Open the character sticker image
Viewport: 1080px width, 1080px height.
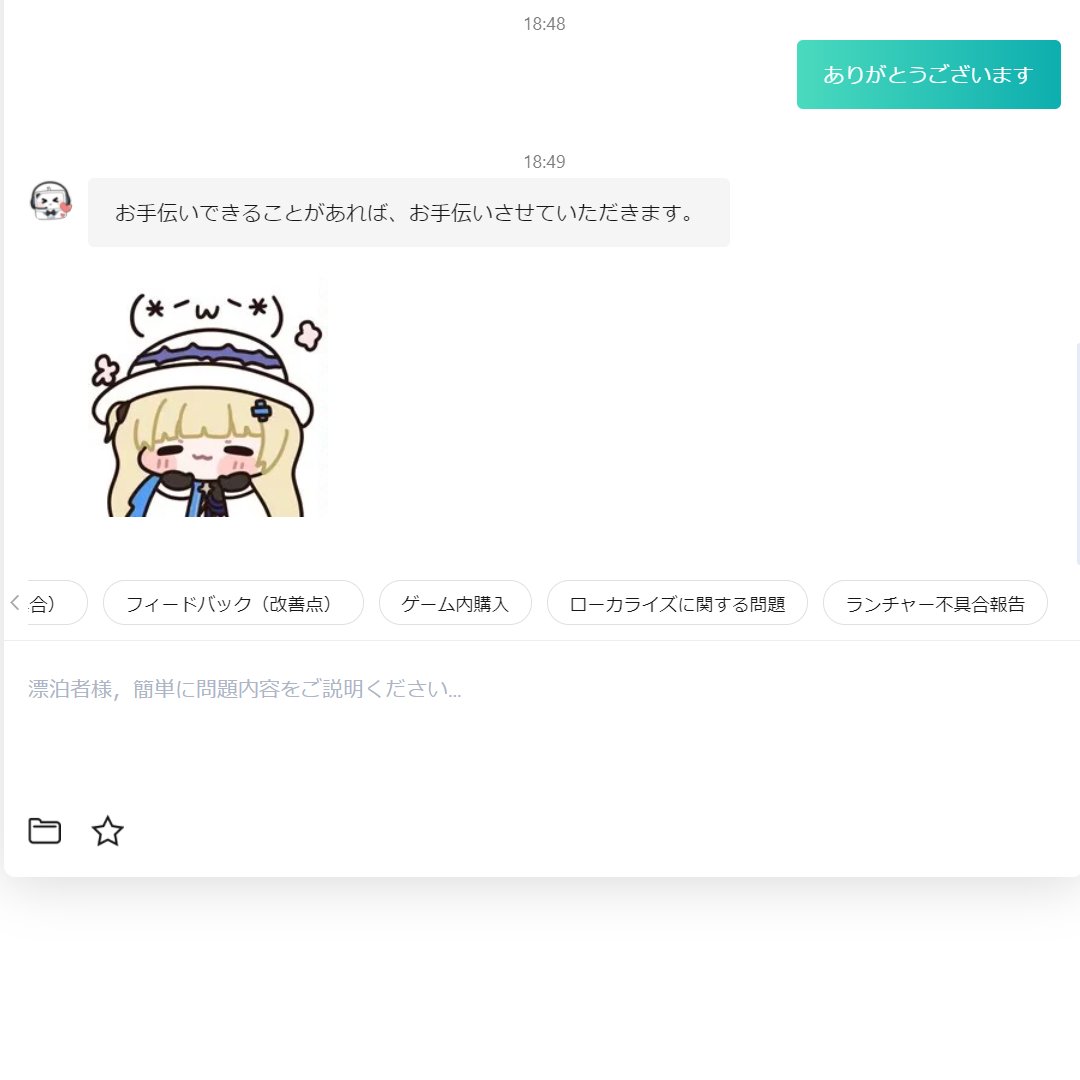208,400
